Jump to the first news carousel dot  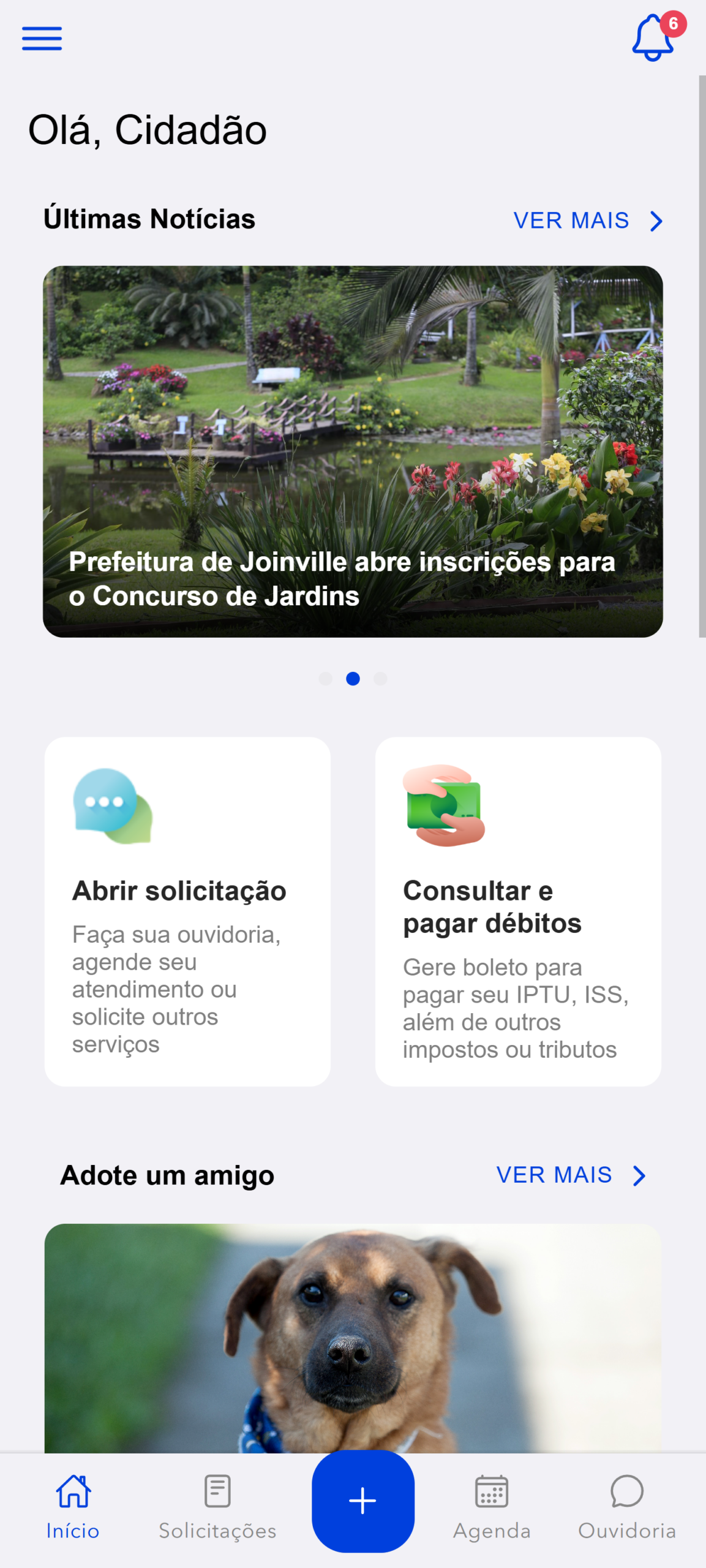tap(326, 679)
